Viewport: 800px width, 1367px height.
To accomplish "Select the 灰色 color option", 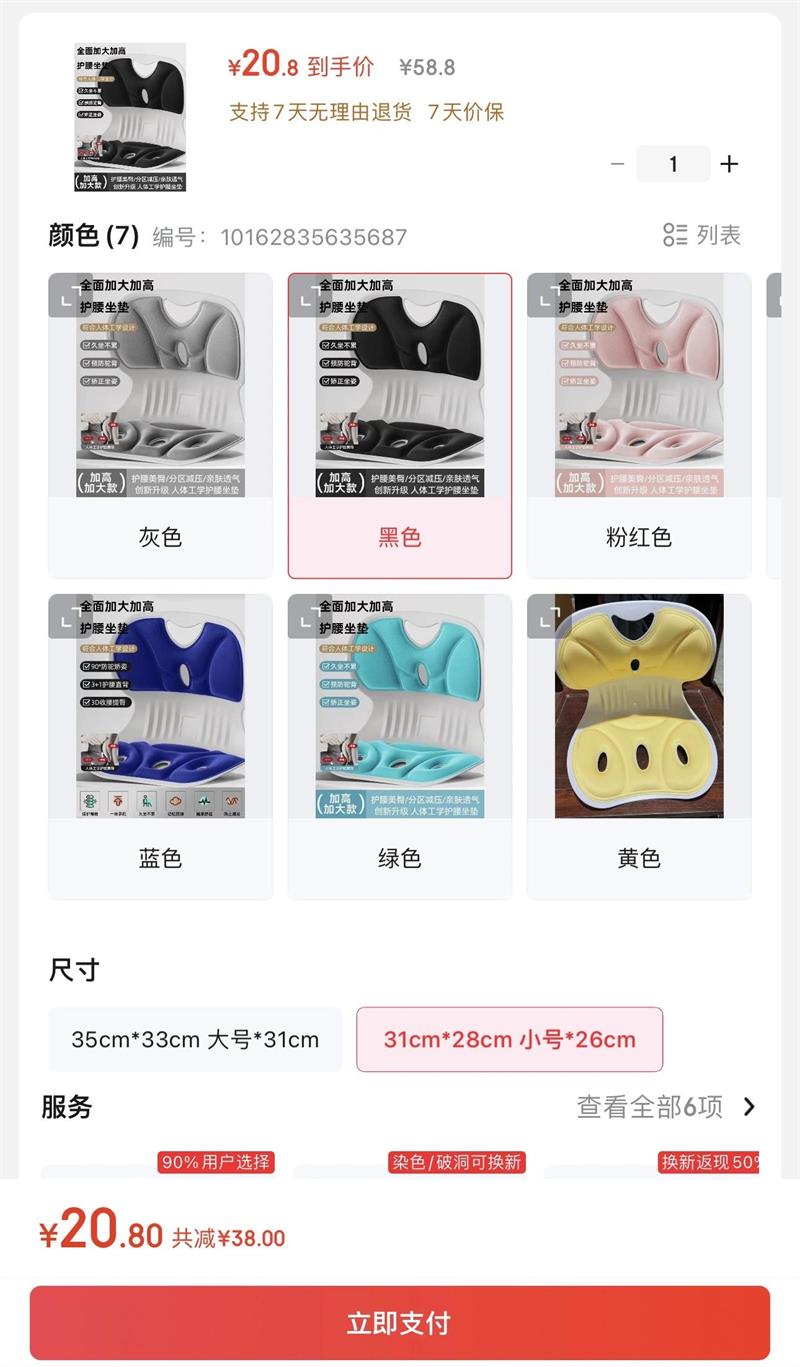I will pos(160,425).
